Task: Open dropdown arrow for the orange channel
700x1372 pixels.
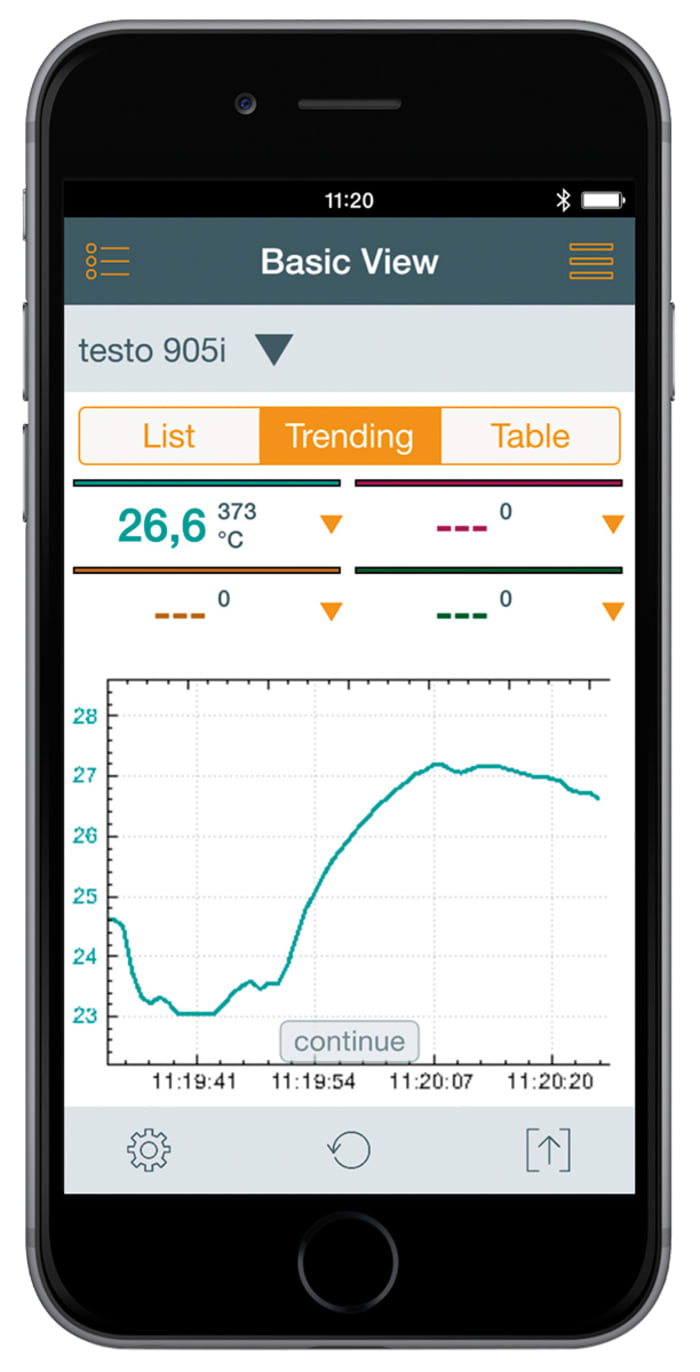Action: click(x=331, y=611)
